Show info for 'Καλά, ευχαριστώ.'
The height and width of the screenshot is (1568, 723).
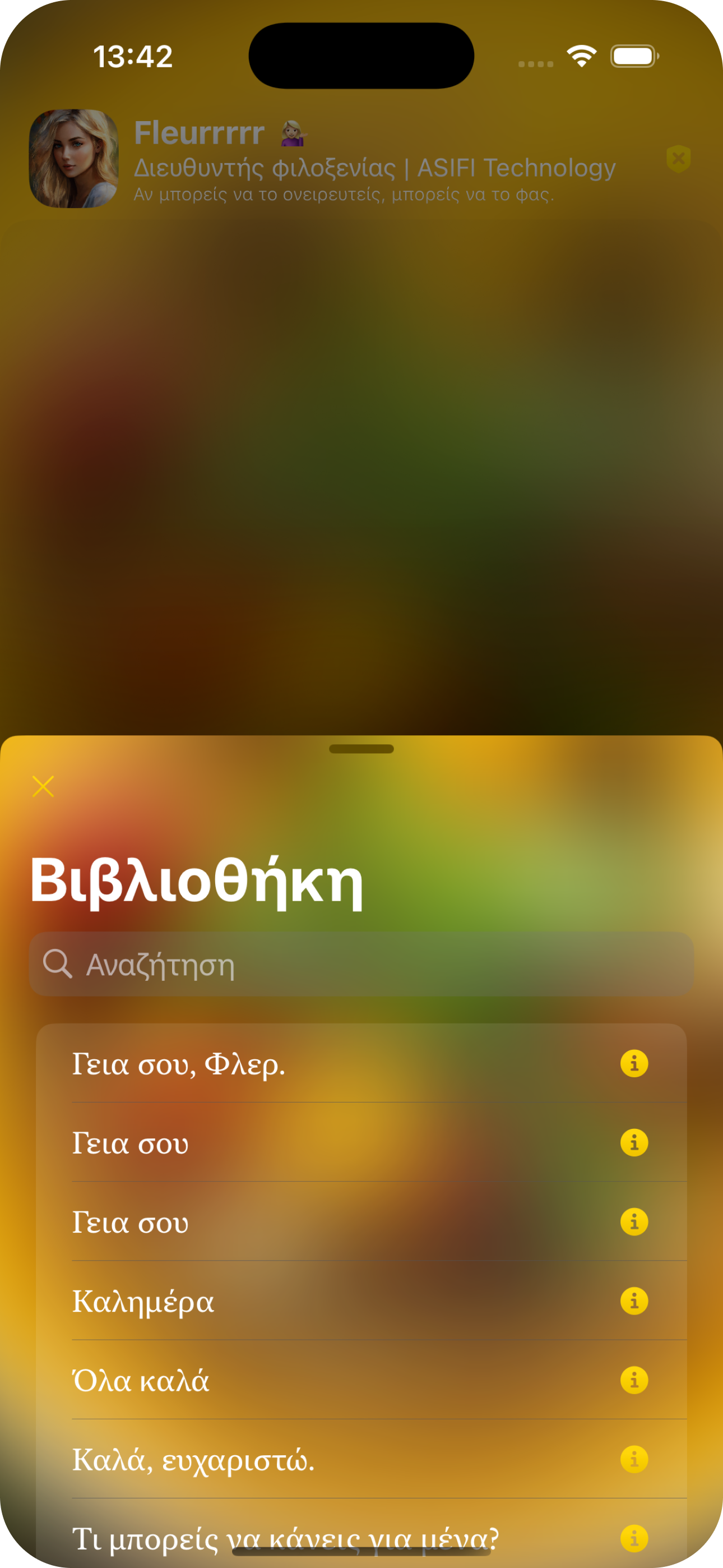click(633, 1460)
